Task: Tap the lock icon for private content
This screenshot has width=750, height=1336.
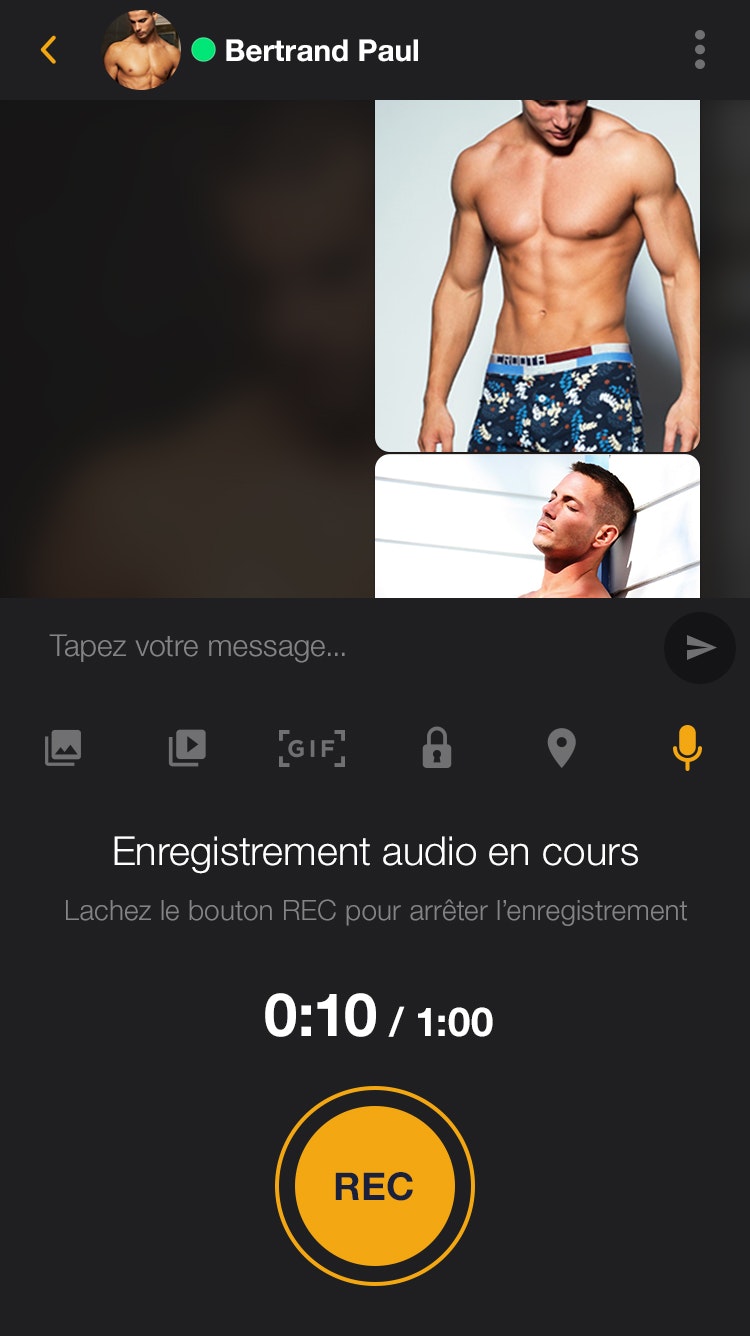Action: 436,747
